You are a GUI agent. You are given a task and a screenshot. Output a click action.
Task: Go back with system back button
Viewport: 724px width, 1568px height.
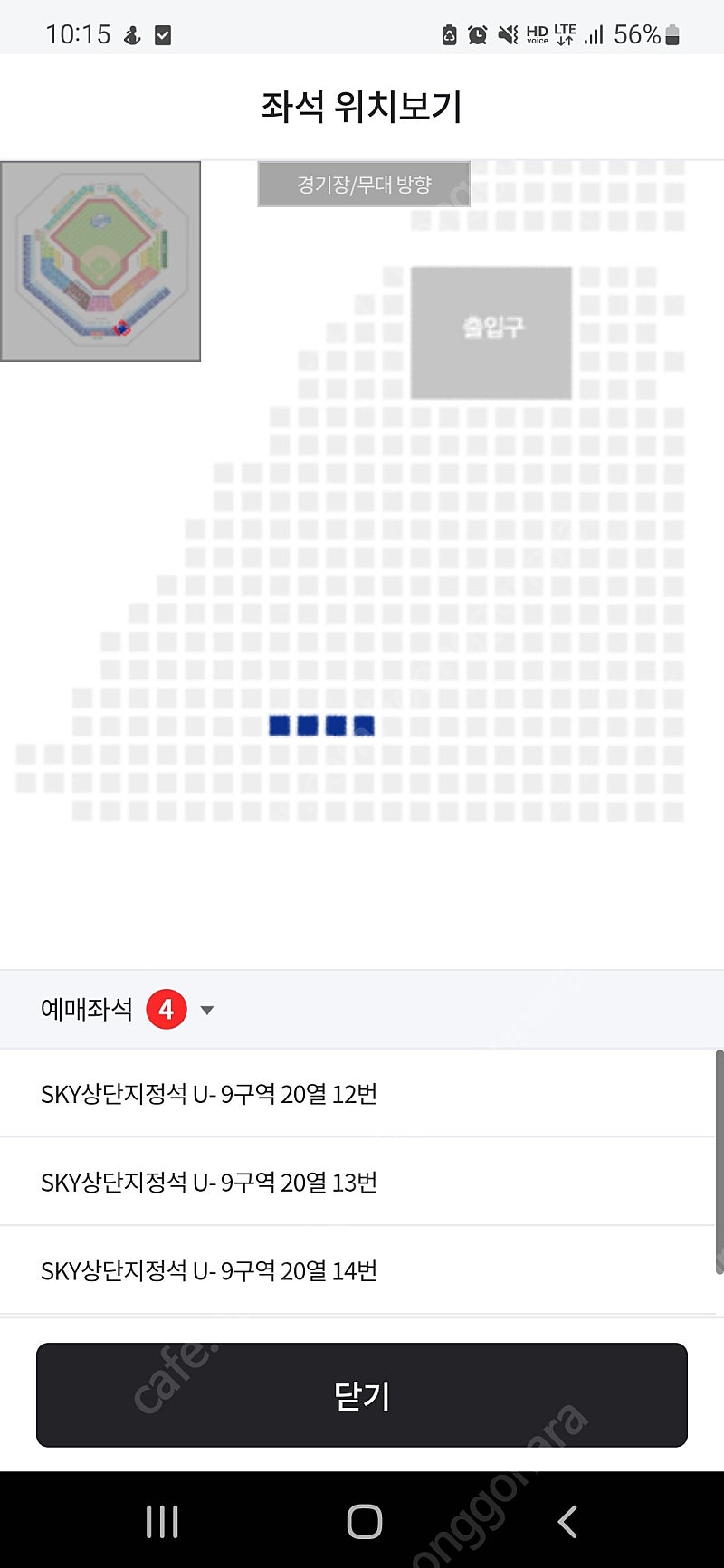(x=567, y=1522)
